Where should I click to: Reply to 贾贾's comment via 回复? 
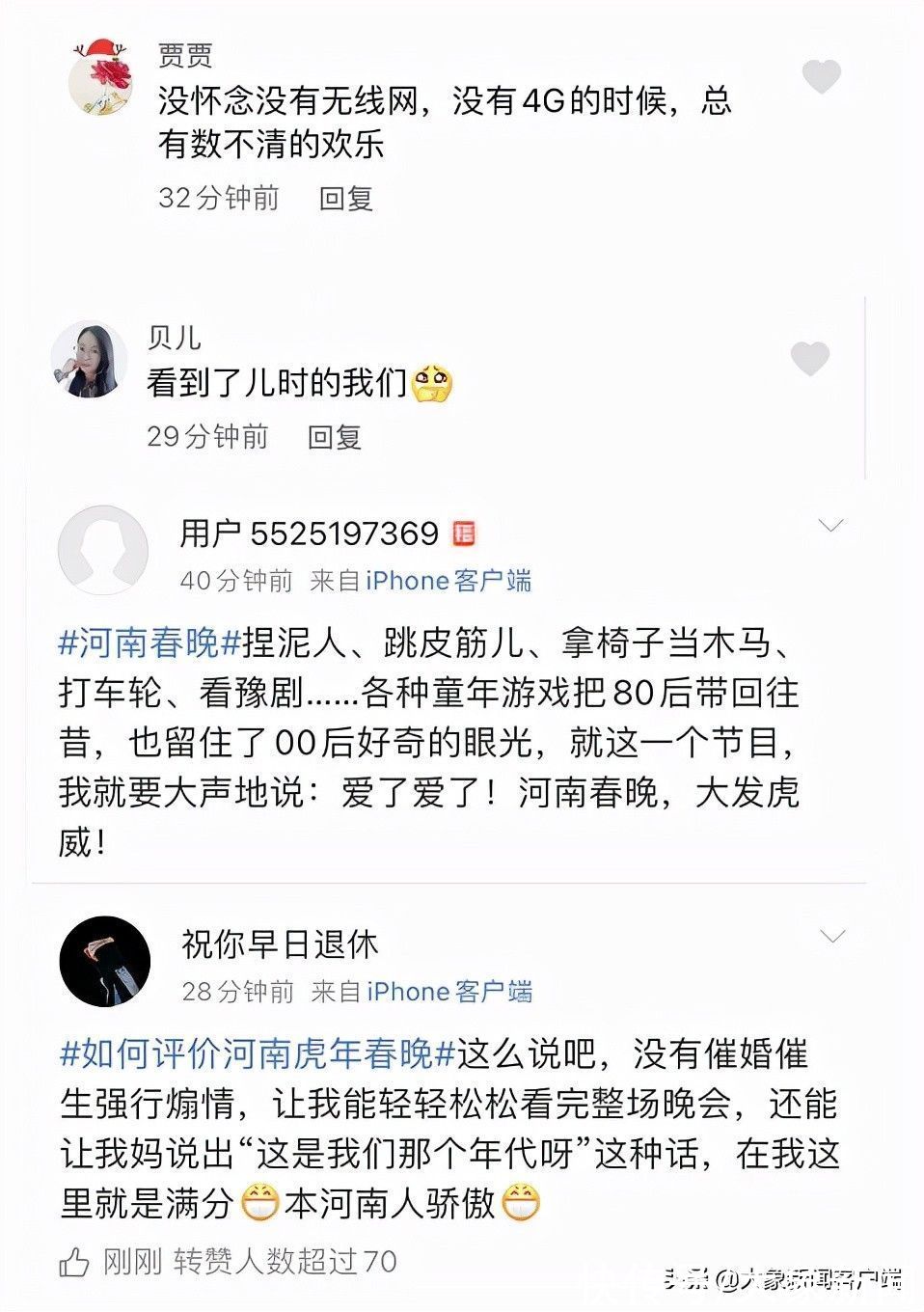point(346,199)
